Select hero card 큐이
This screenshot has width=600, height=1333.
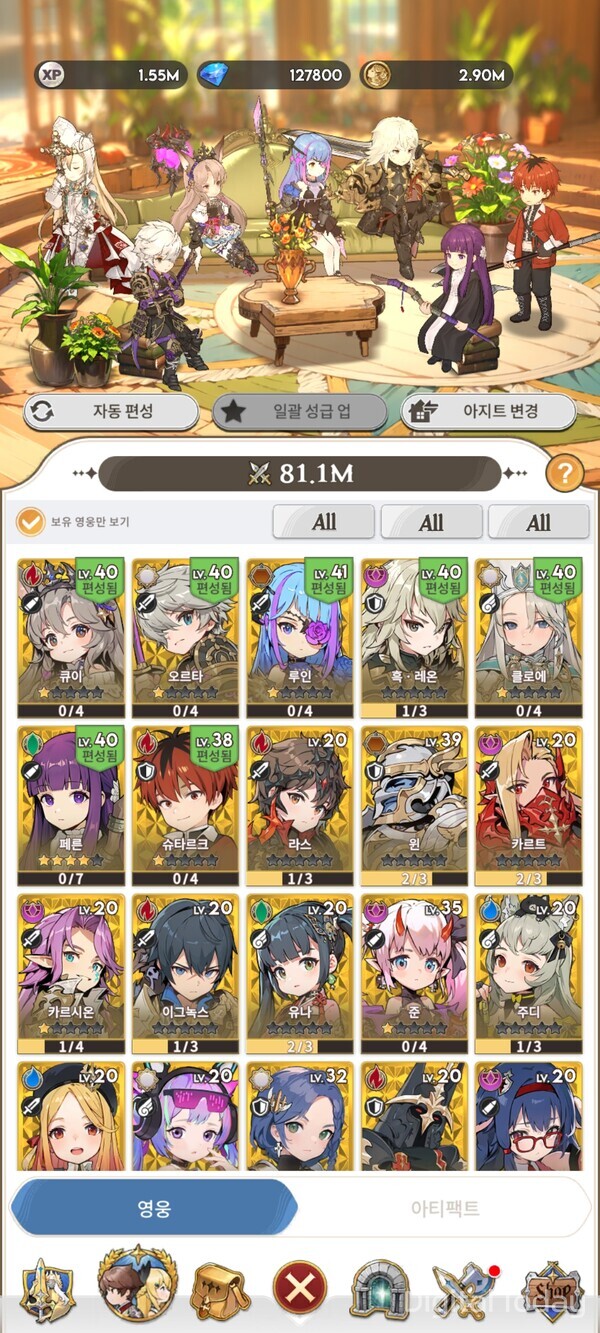71,636
